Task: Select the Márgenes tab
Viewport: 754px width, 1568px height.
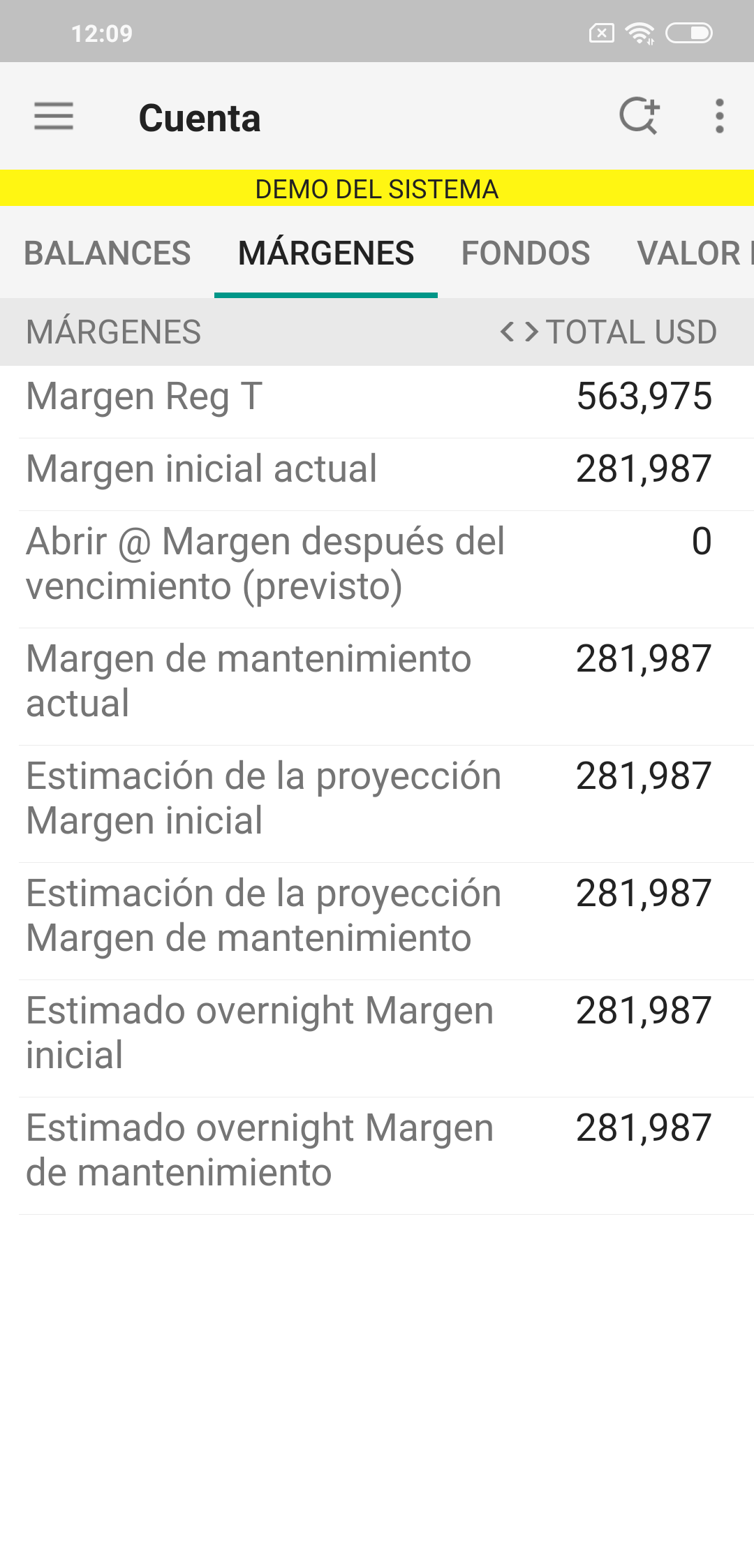Action: [326, 253]
